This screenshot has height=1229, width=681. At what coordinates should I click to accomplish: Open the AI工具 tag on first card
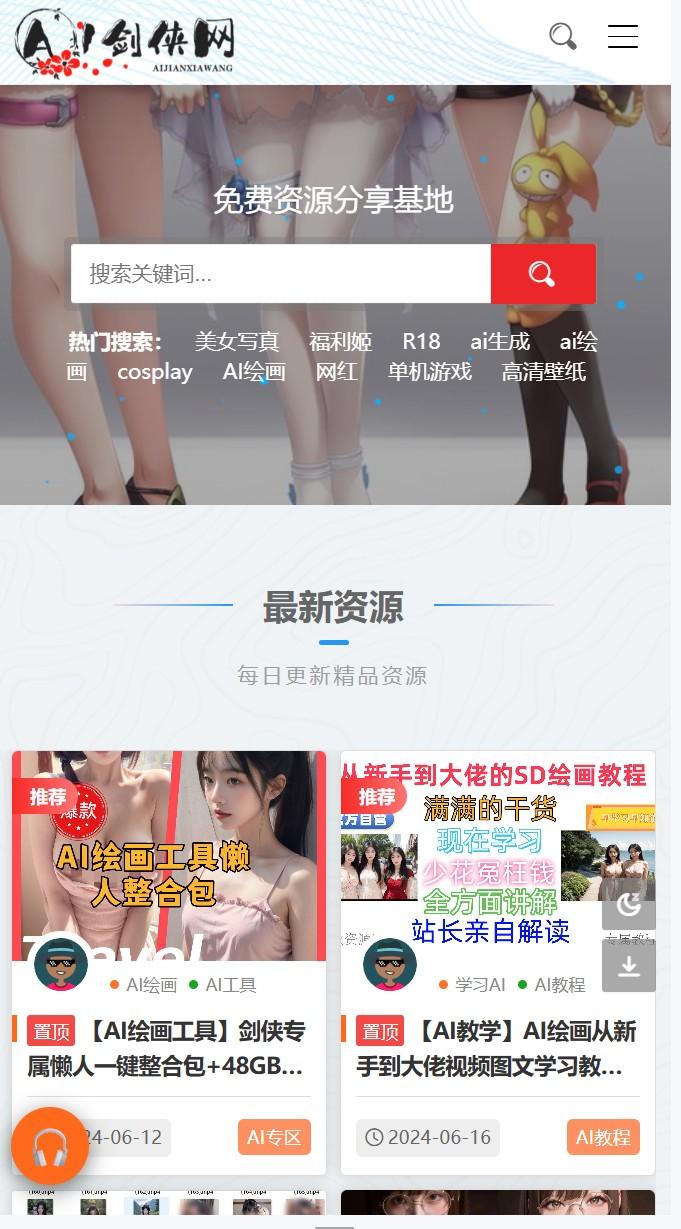pos(230,985)
